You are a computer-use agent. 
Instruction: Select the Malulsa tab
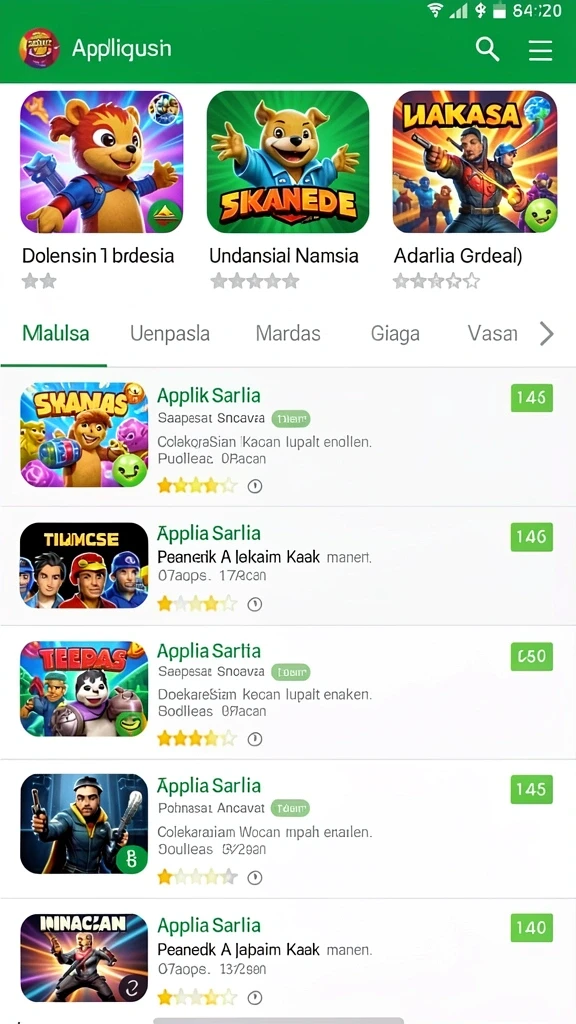(56, 334)
